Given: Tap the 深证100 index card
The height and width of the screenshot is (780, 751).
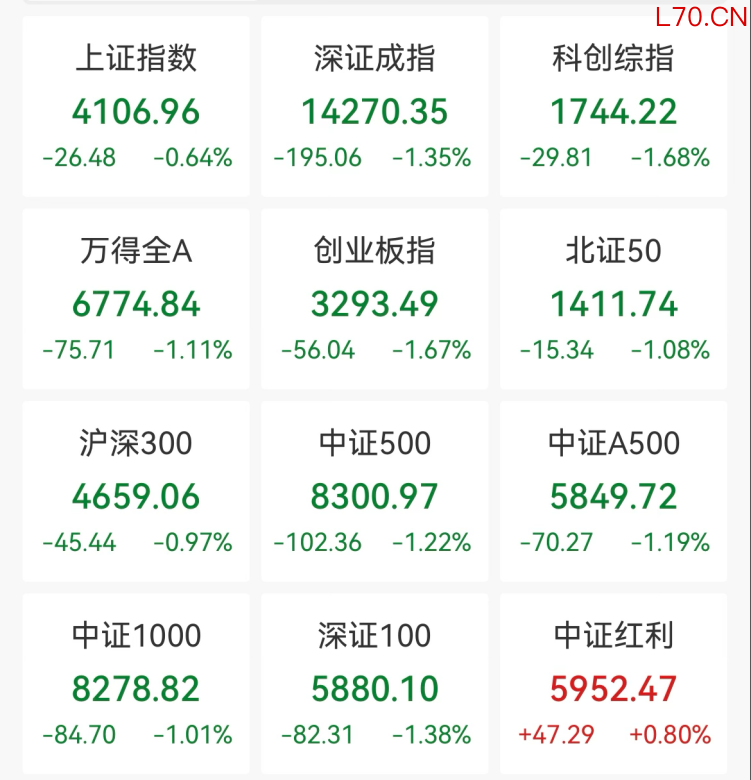Looking at the screenshot, I should 375,684.
